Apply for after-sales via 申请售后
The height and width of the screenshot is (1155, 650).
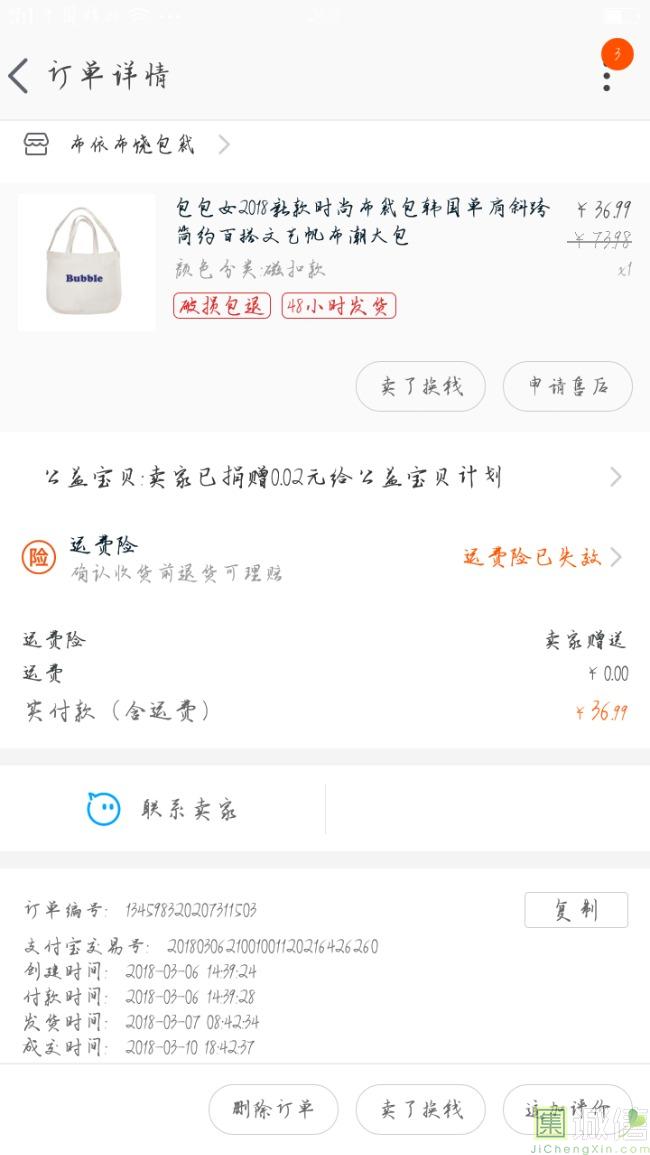(x=567, y=386)
